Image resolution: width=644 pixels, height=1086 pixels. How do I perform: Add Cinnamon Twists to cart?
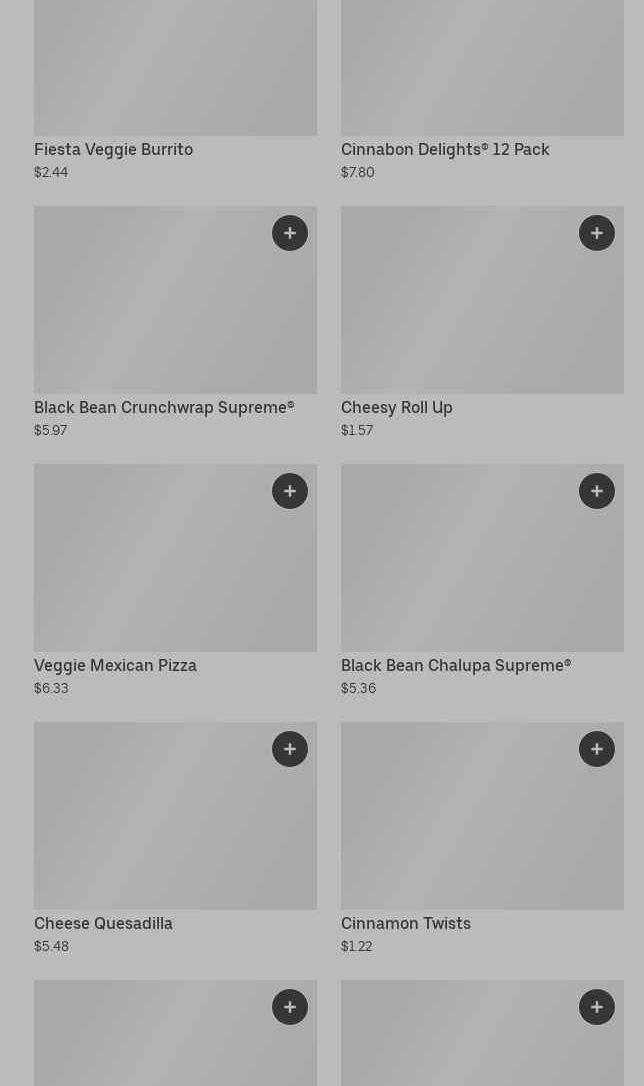(x=597, y=749)
